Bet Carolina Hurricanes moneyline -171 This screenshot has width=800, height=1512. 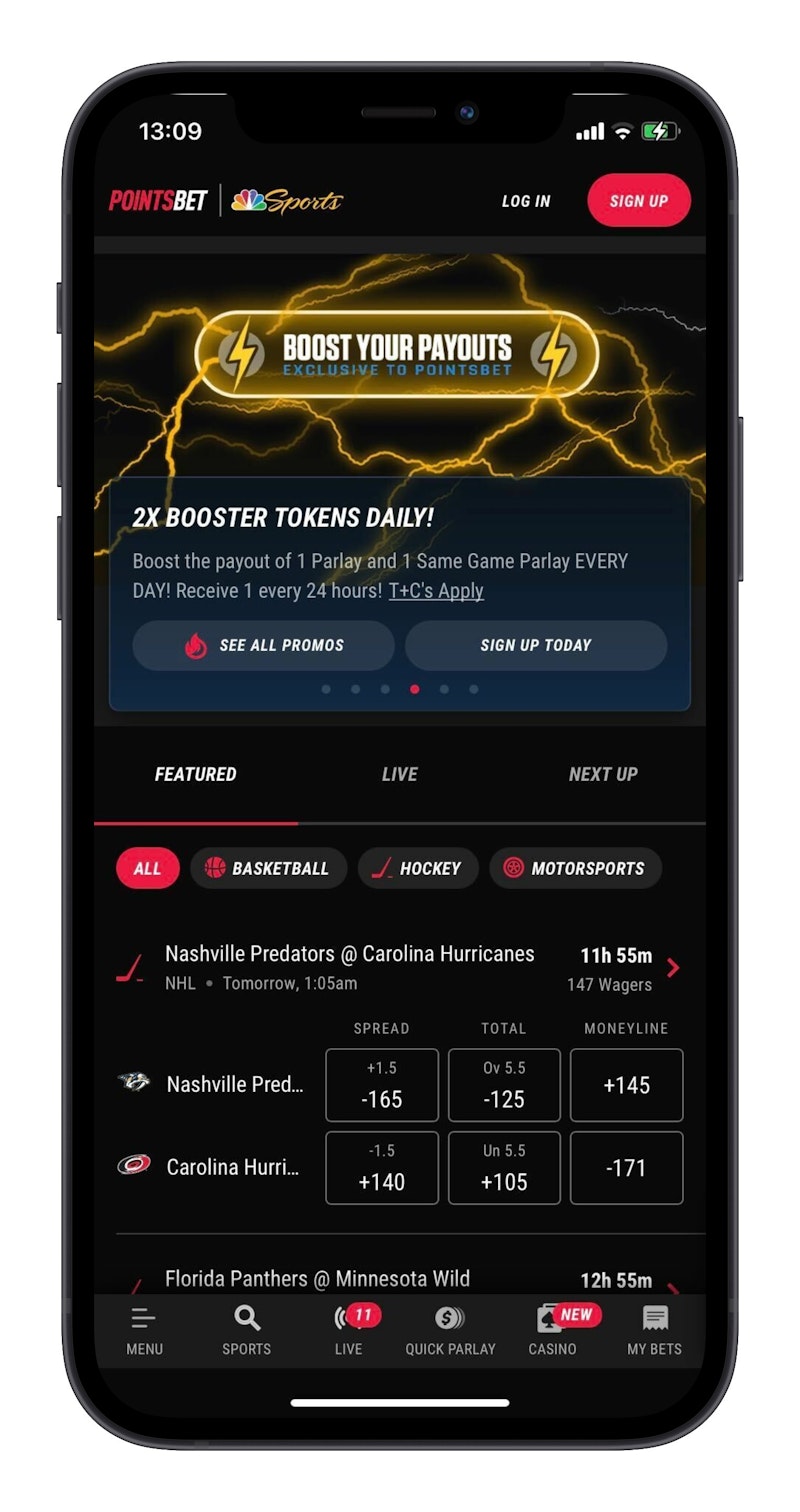click(x=626, y=1167)
